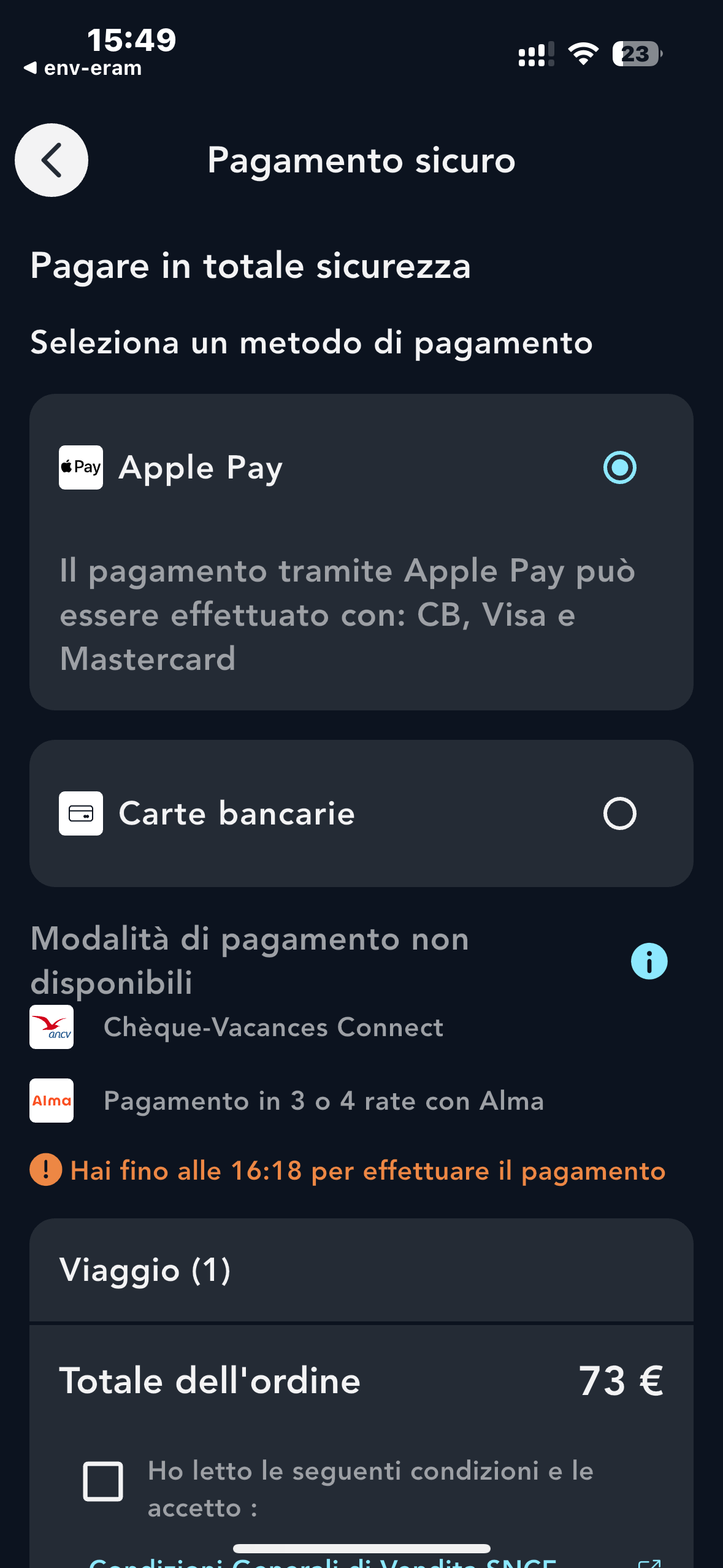Return to env-eram app

pyautogui.click(x=82, y=68)
